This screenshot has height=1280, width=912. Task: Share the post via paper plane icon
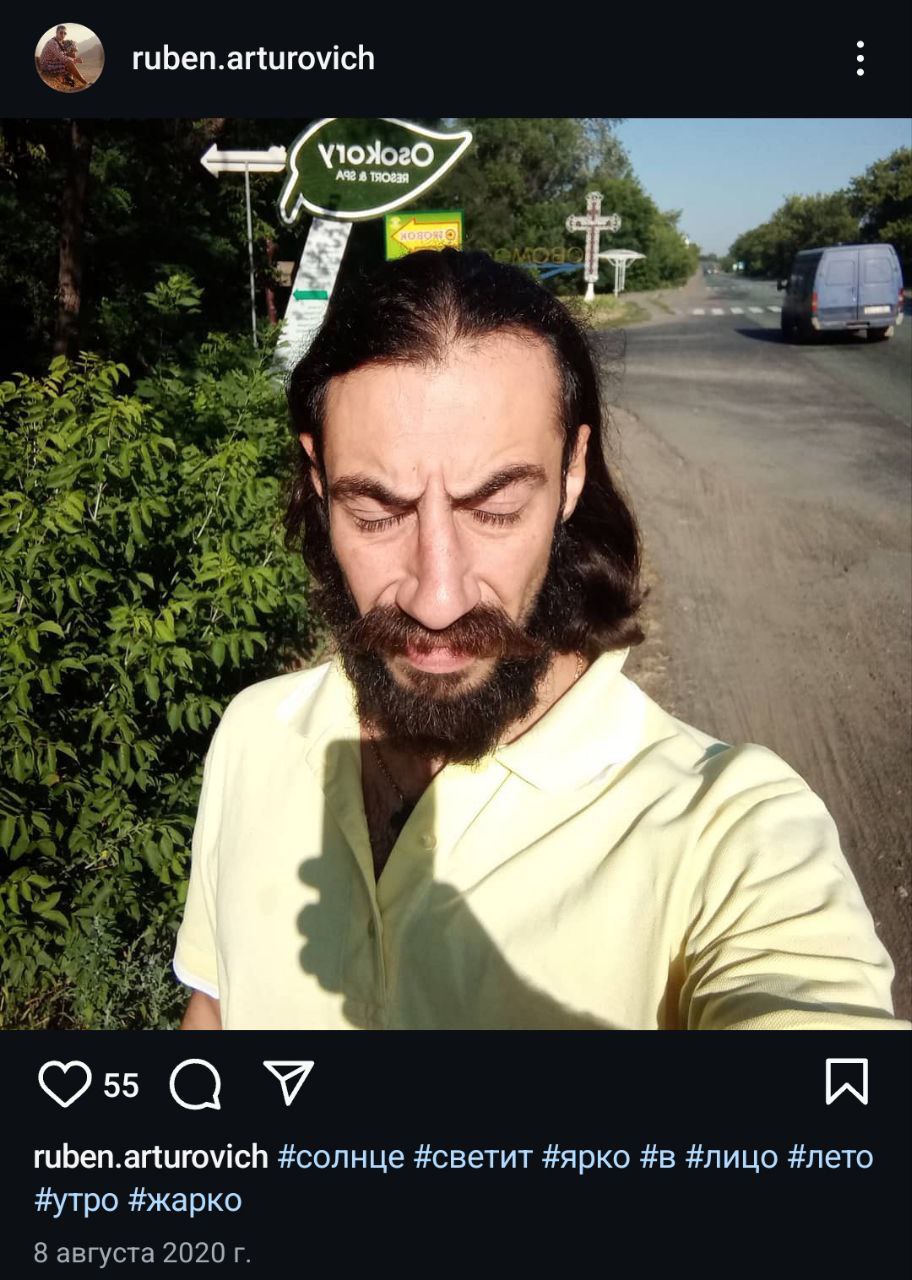coord(288,1083)
